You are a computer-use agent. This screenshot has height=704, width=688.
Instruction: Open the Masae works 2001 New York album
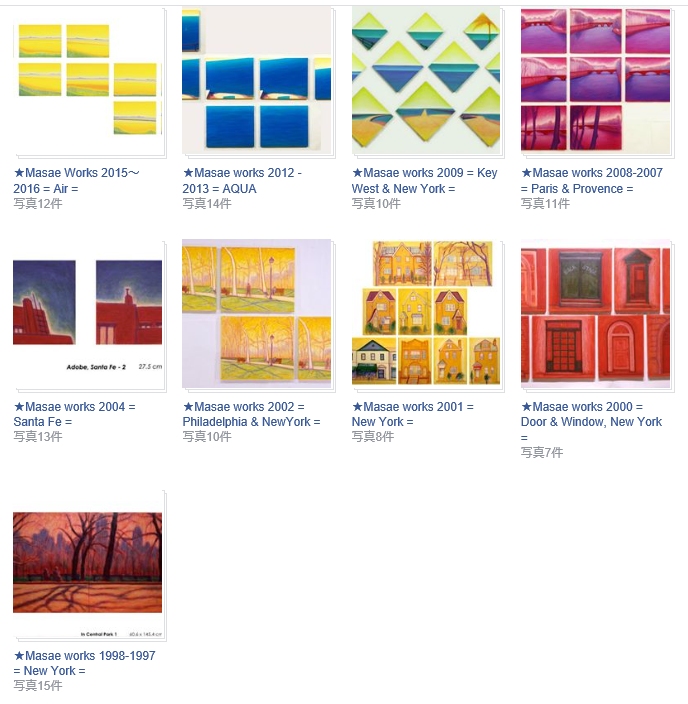(425, 313)
